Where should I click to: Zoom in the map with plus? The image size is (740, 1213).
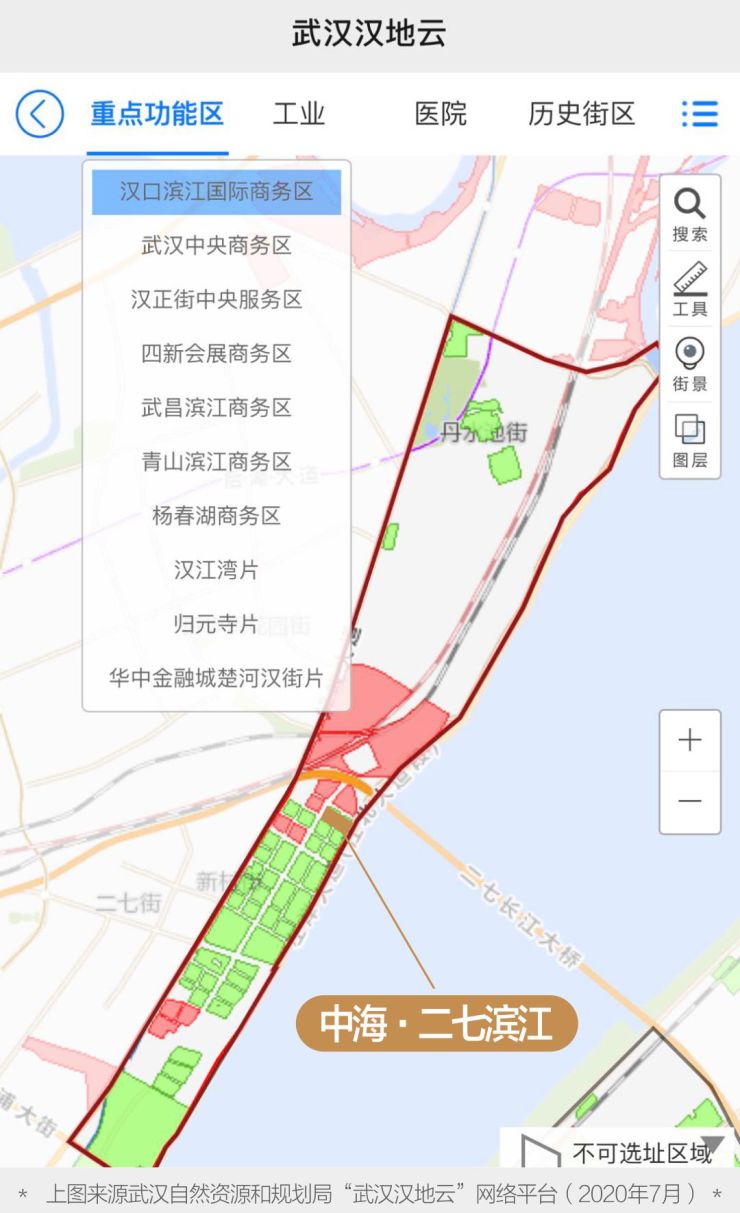690,741
